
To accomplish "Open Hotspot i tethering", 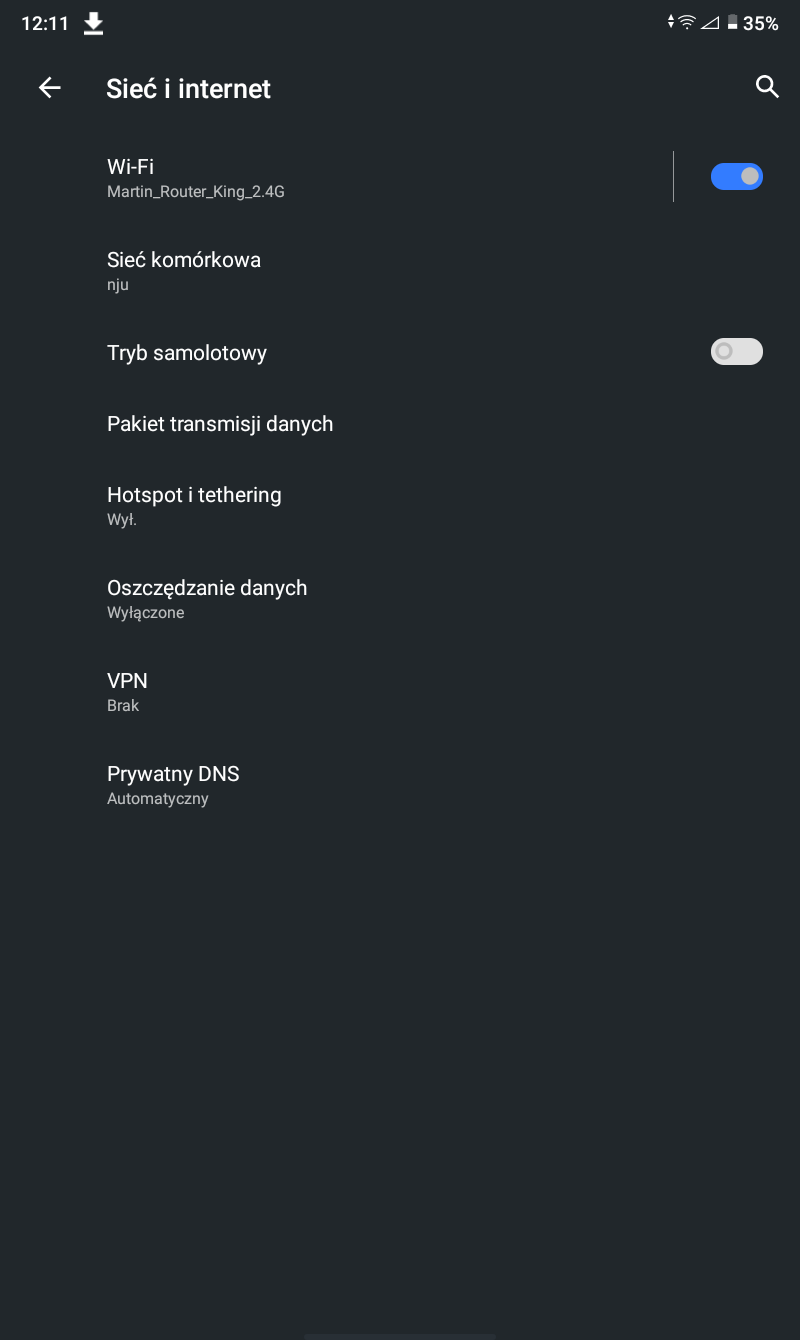I will pos(400,506).
